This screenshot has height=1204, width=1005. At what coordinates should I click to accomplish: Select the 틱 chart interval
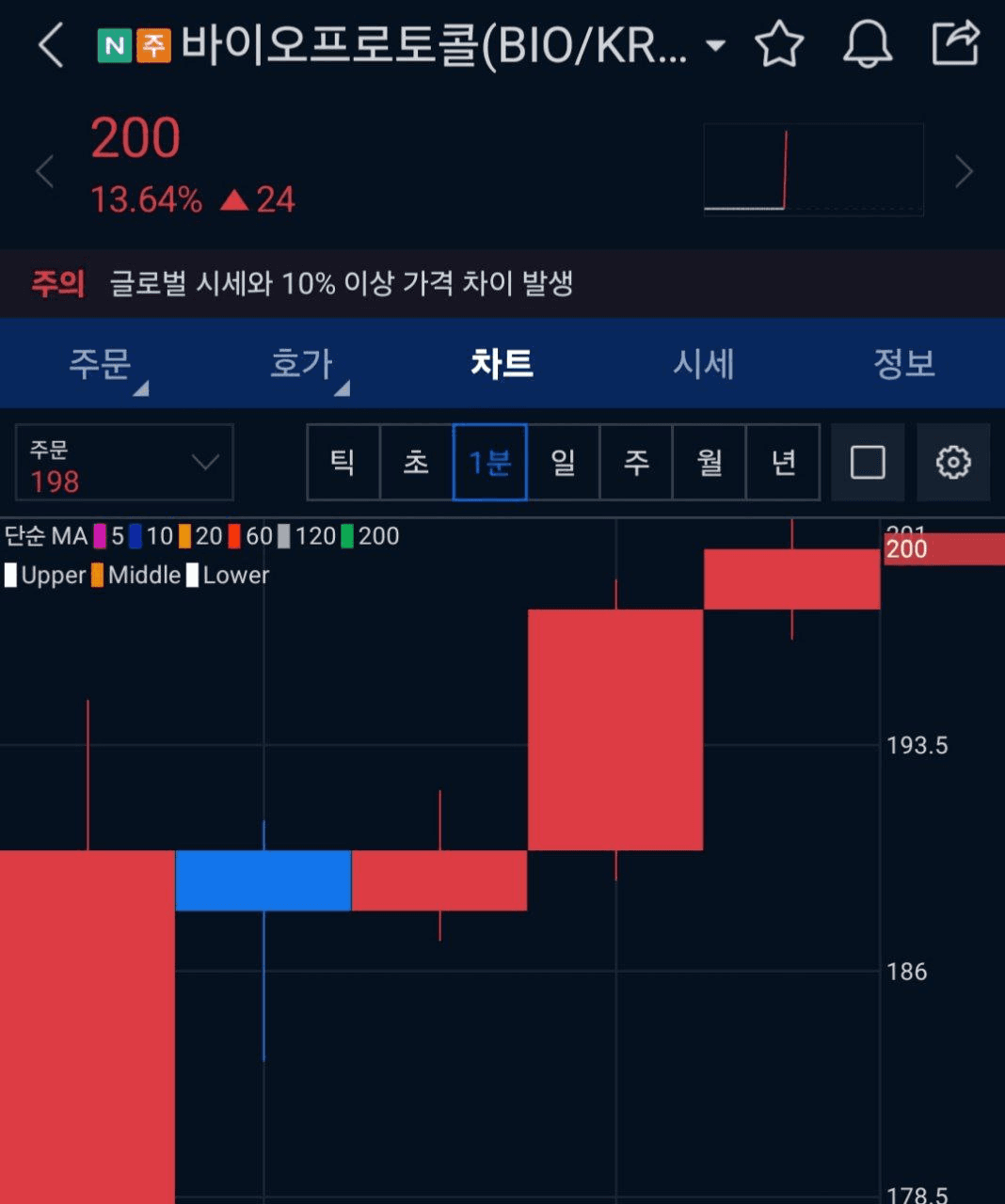[x=343, y=463]
